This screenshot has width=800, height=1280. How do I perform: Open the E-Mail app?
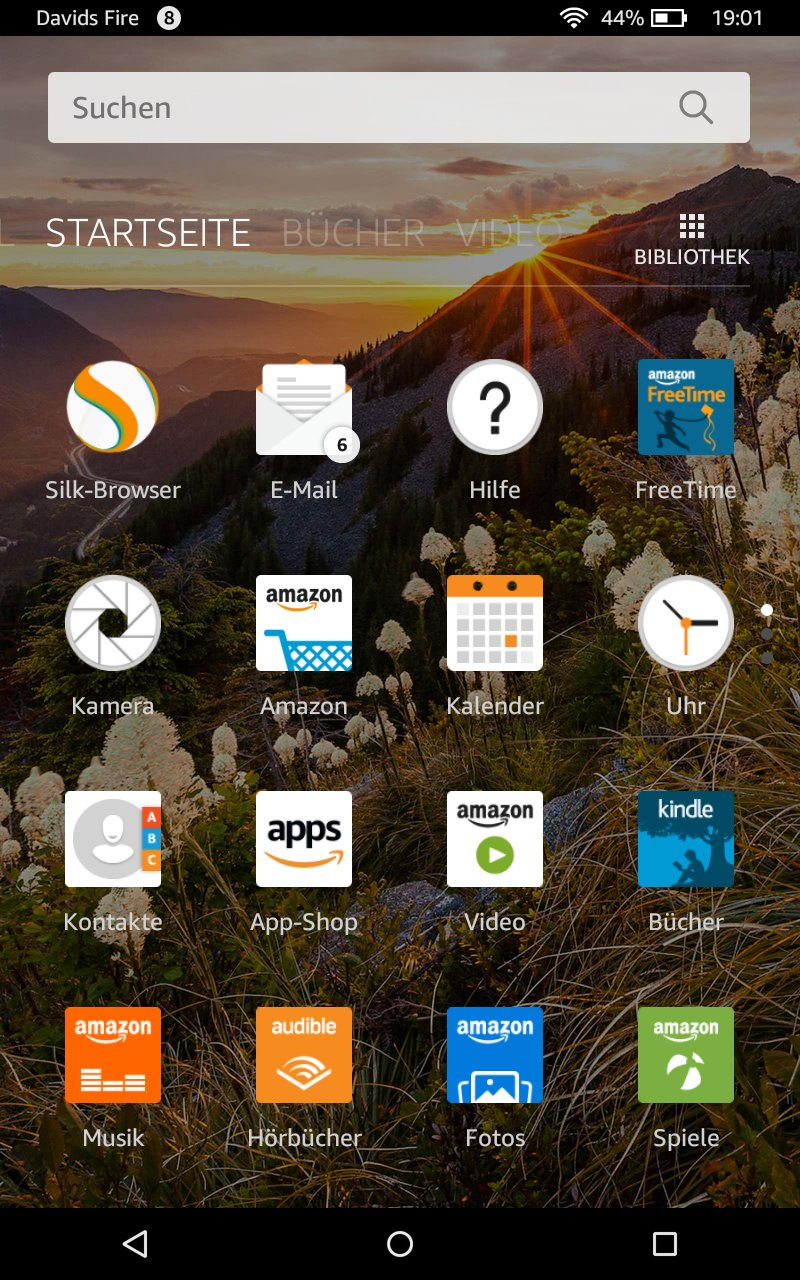click(x=304, y=408)
